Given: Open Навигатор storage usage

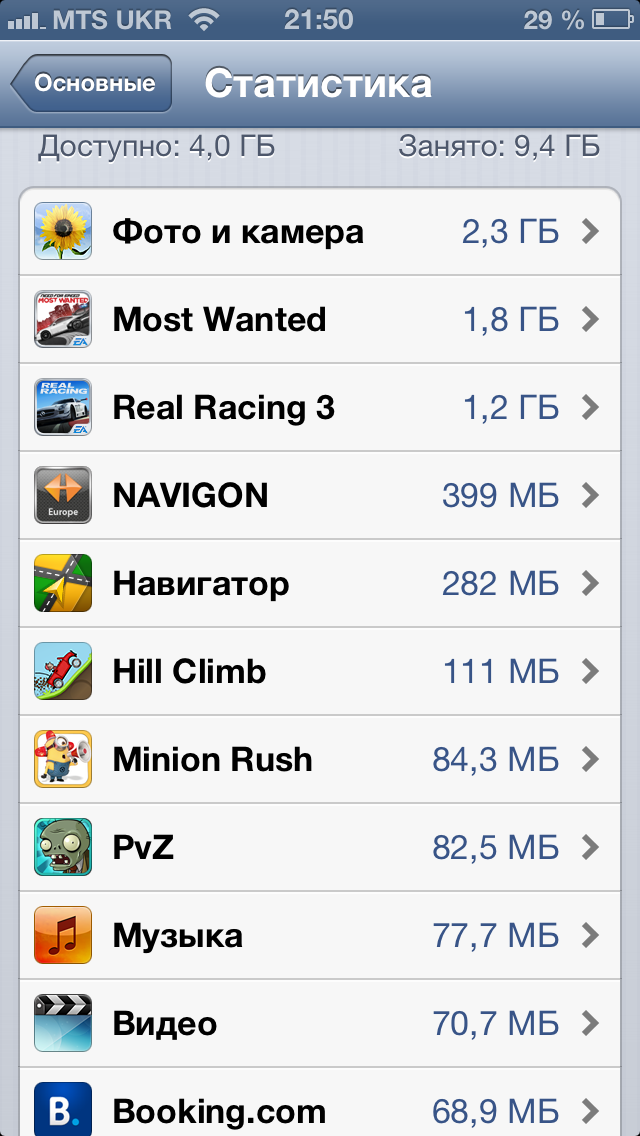Looking at the screenshot, I should click(320, 584).
